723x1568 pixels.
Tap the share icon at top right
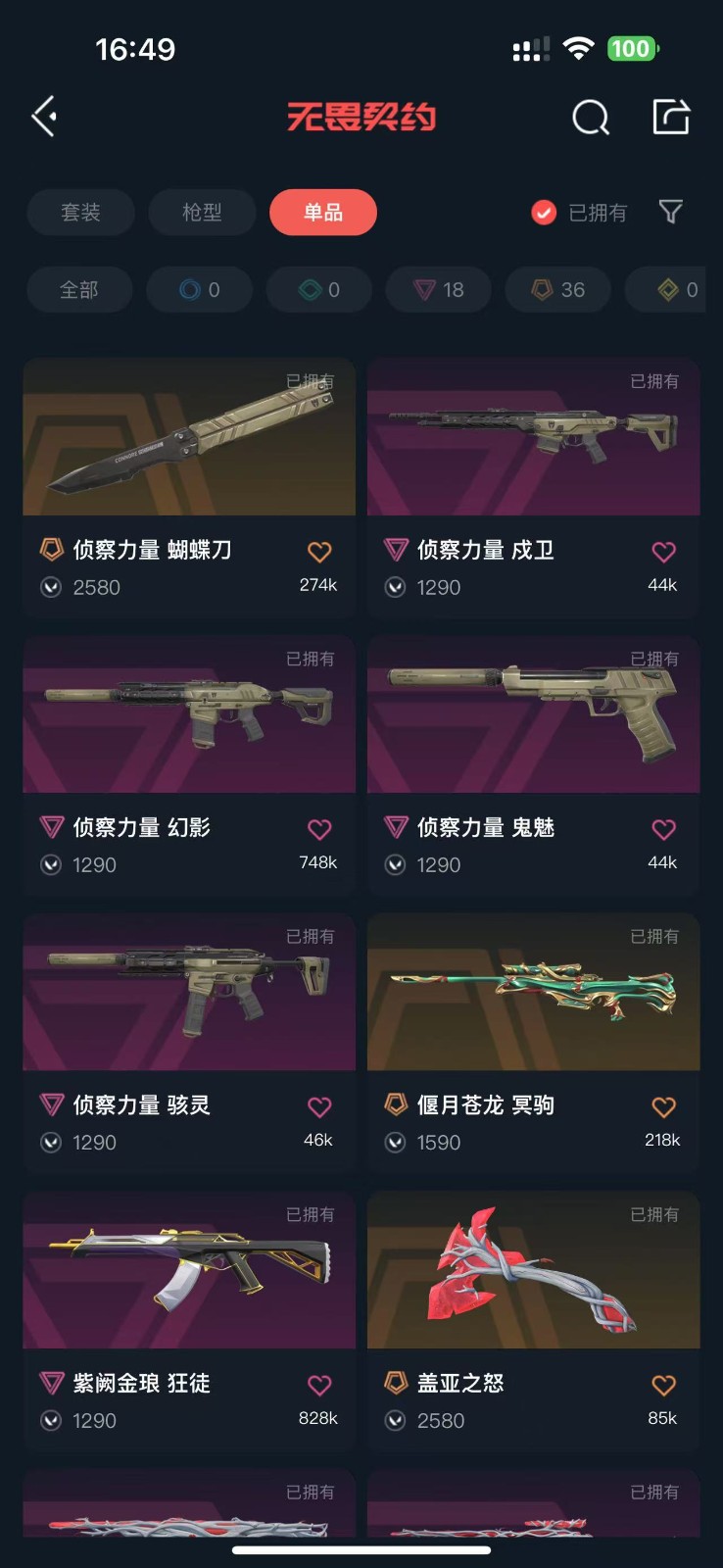671,117
